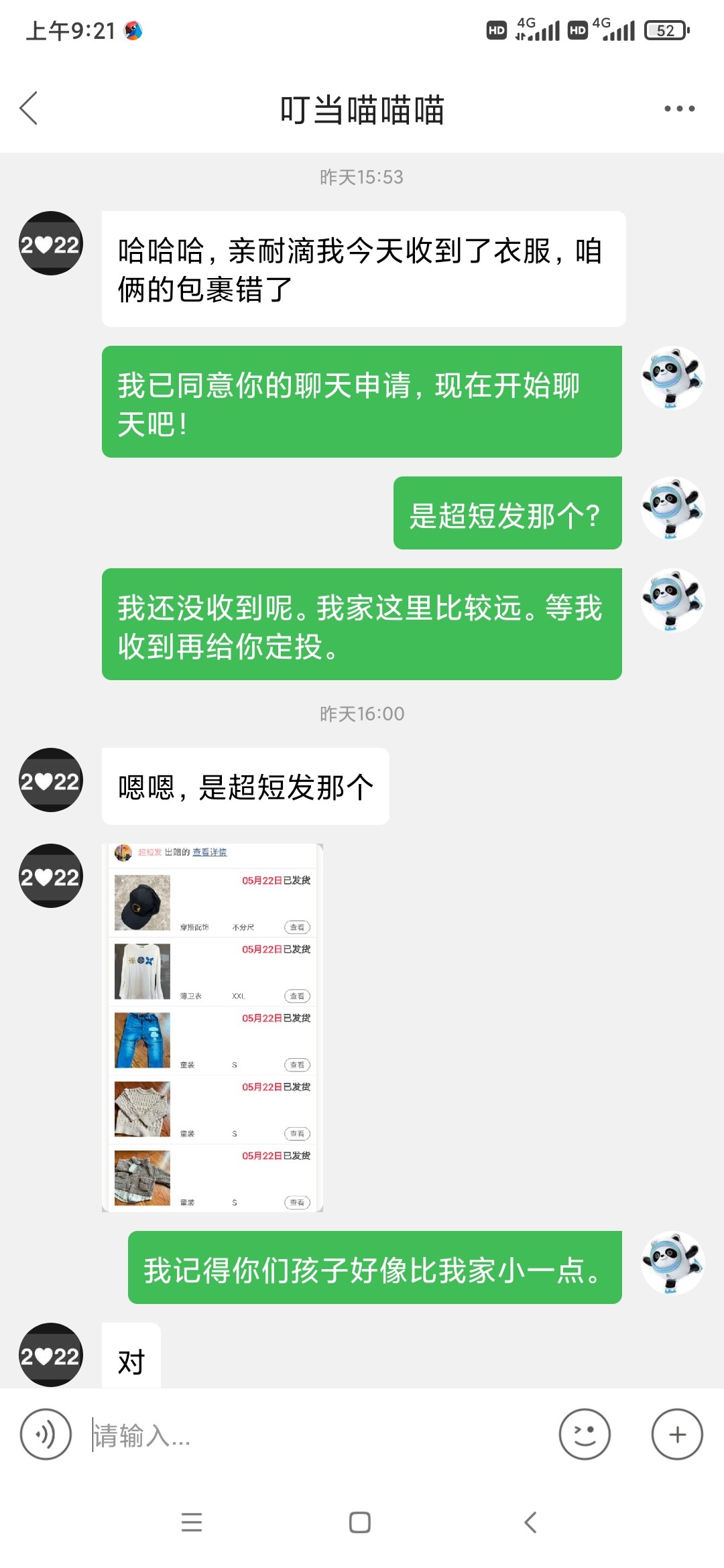Open the three-dot more options menu

coord(679,109)
